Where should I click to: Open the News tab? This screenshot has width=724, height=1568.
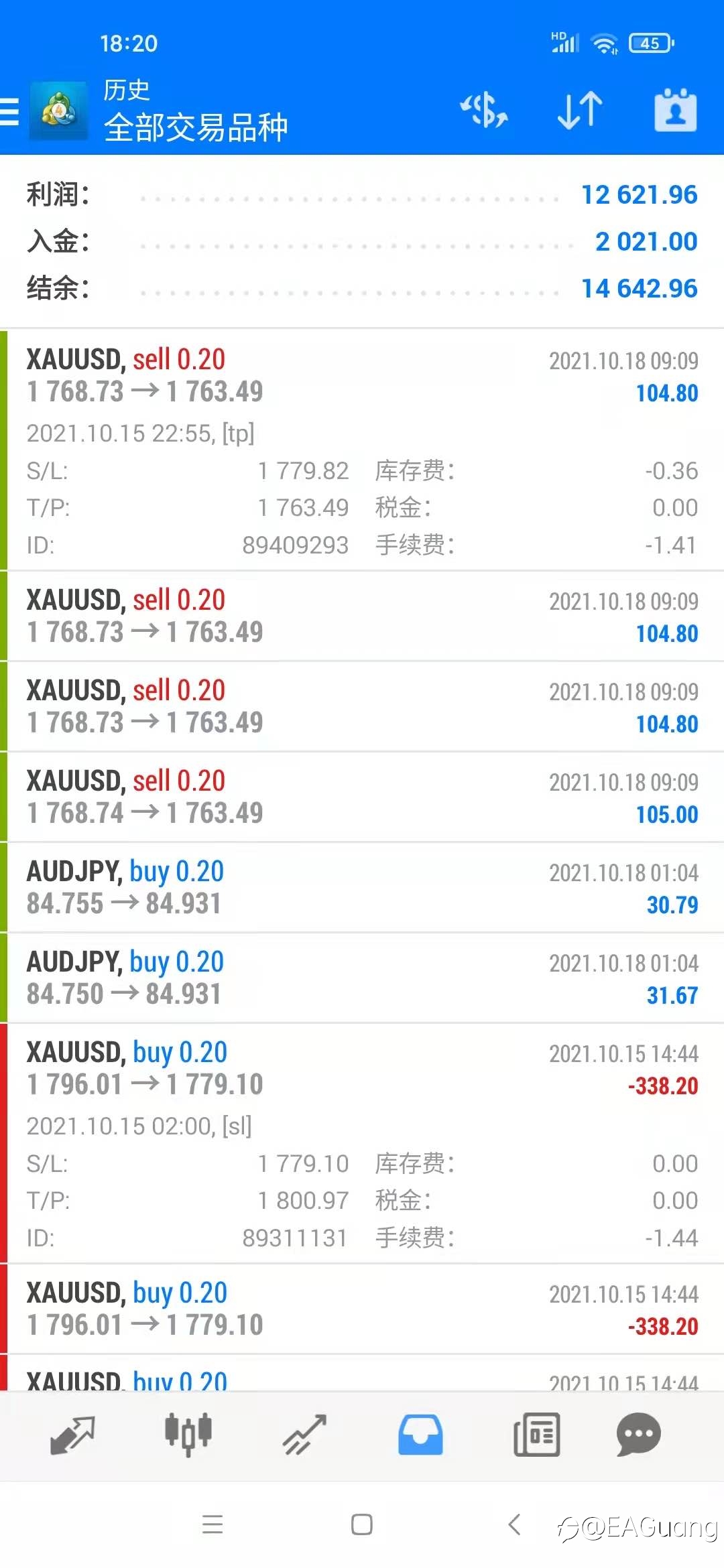pyautogui.click(x=536, y=1435)
